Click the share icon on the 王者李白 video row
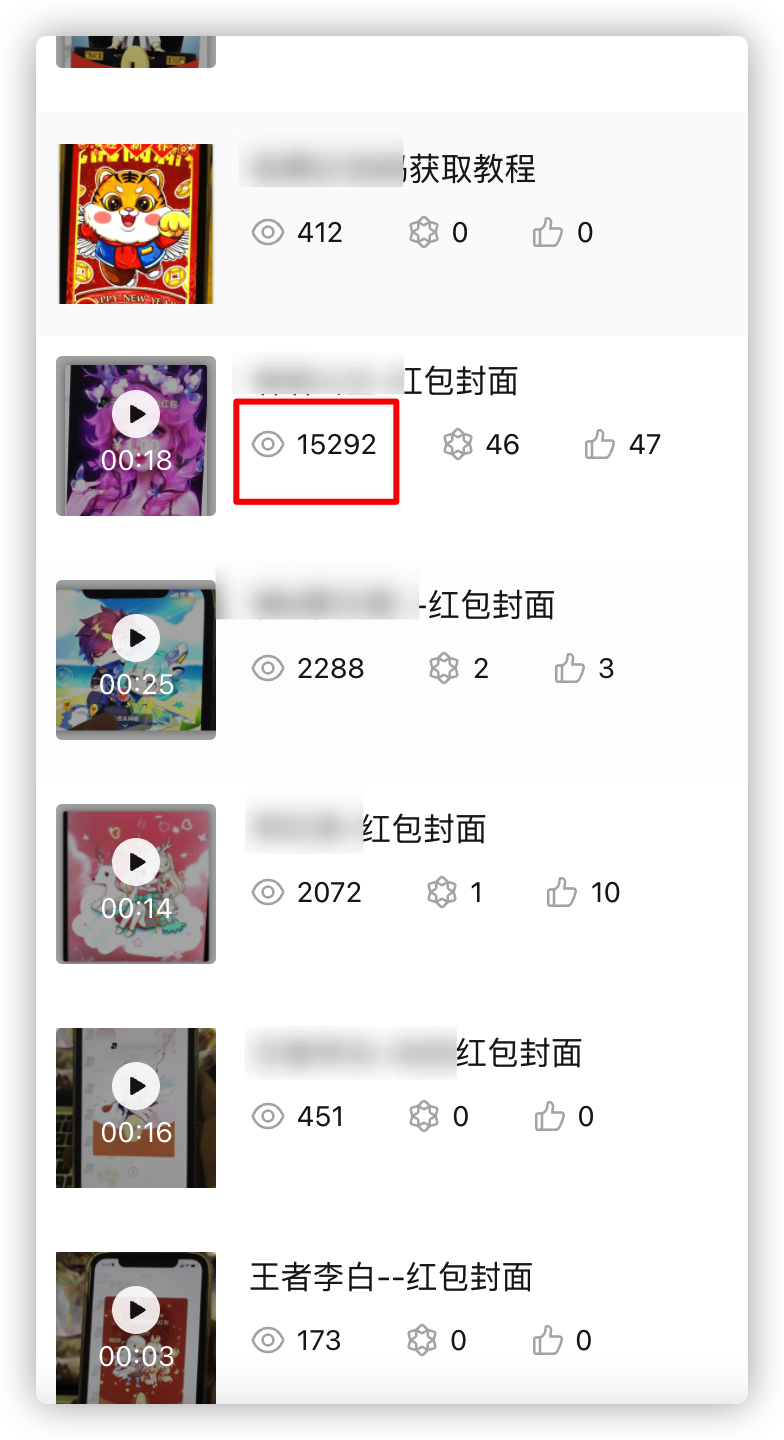Screen dimensions: 784x1440 point(424,1340)
